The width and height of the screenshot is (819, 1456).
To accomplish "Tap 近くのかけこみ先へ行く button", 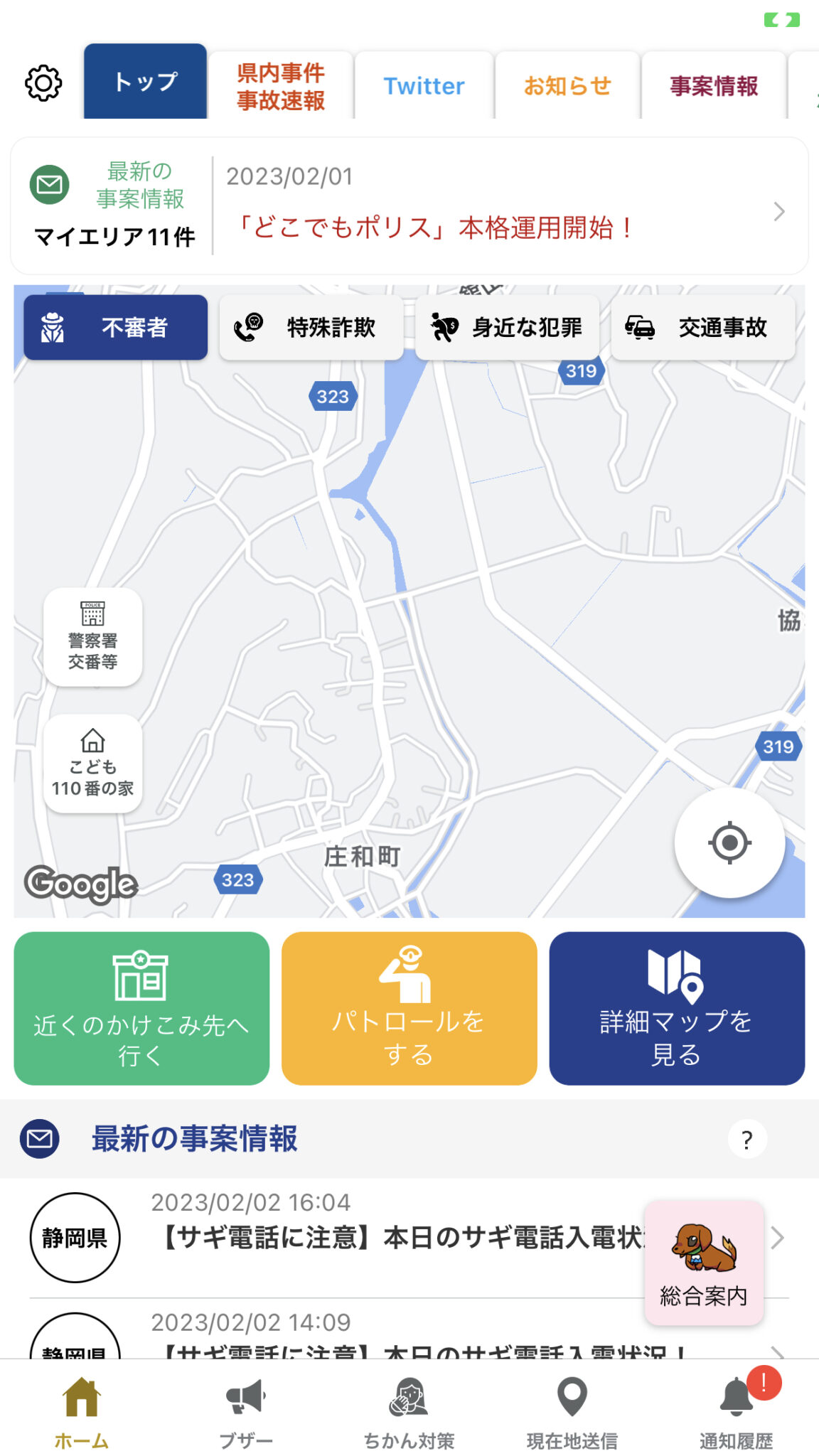I will pyautogui.click(x=141, y=1009).
